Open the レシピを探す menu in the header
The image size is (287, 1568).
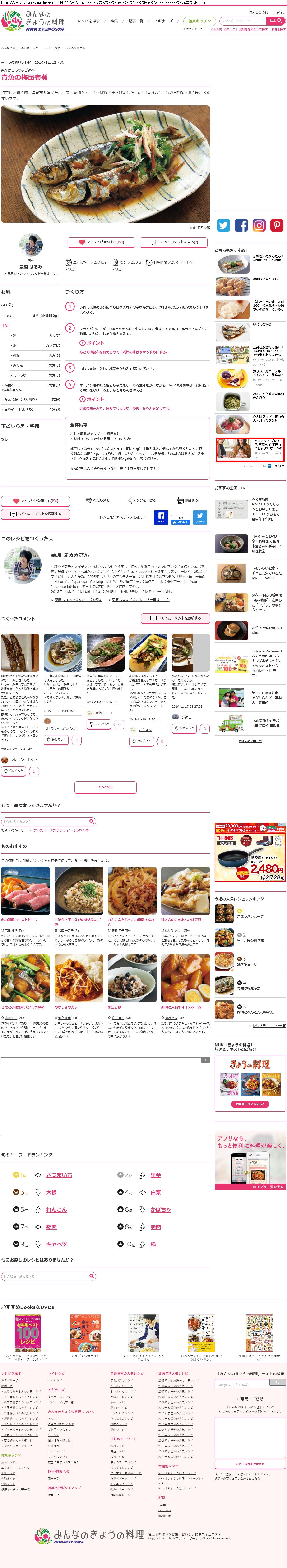[88, 21]
